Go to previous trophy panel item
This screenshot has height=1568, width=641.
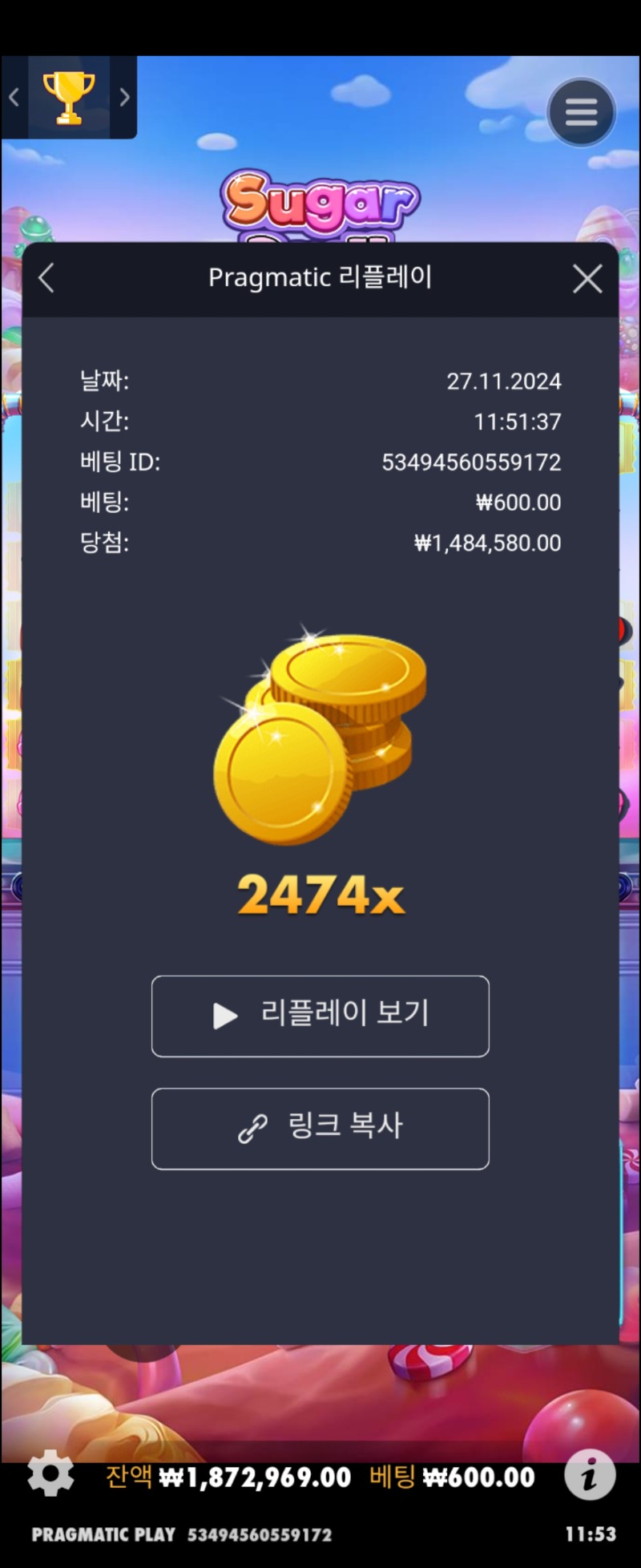pos(14,98)
